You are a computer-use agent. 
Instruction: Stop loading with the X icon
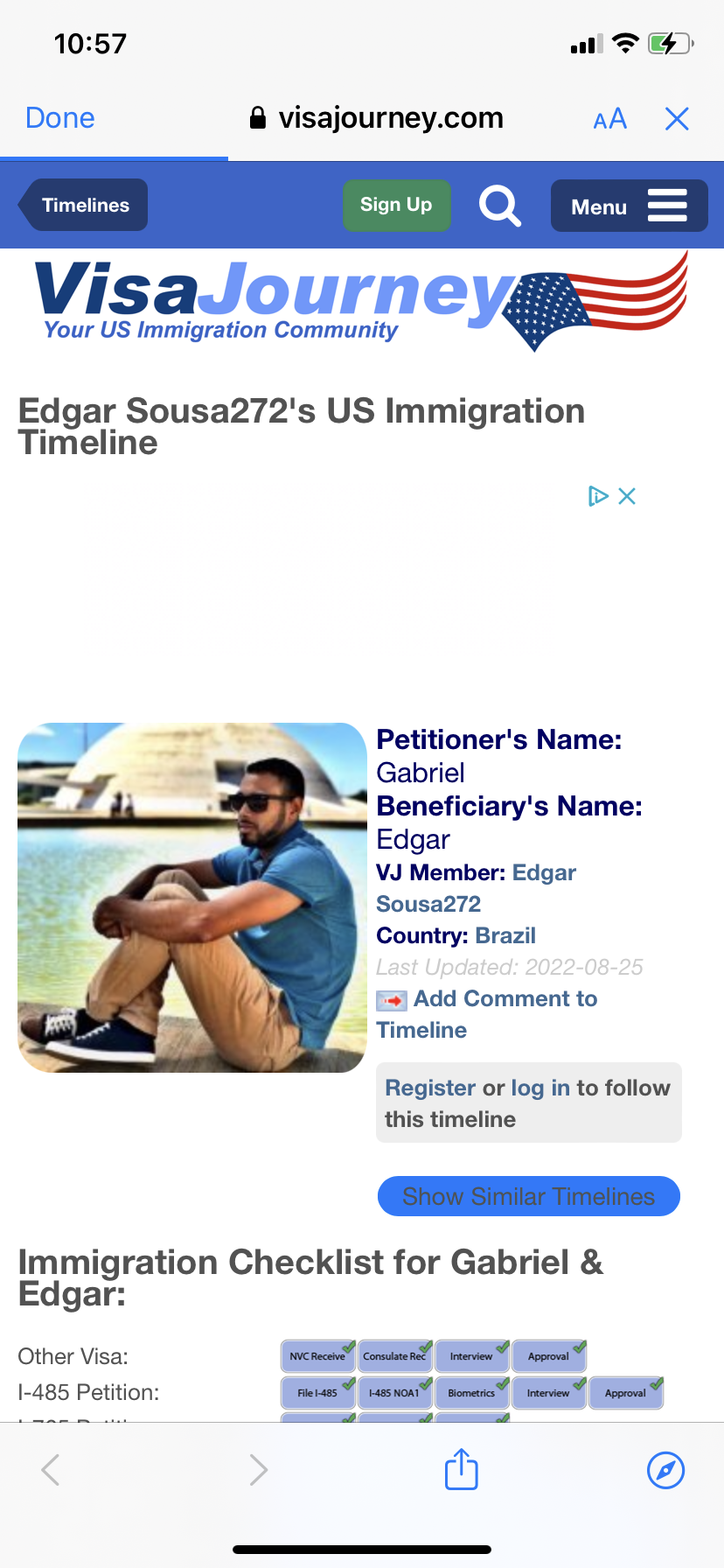click(x=677, y=119)
